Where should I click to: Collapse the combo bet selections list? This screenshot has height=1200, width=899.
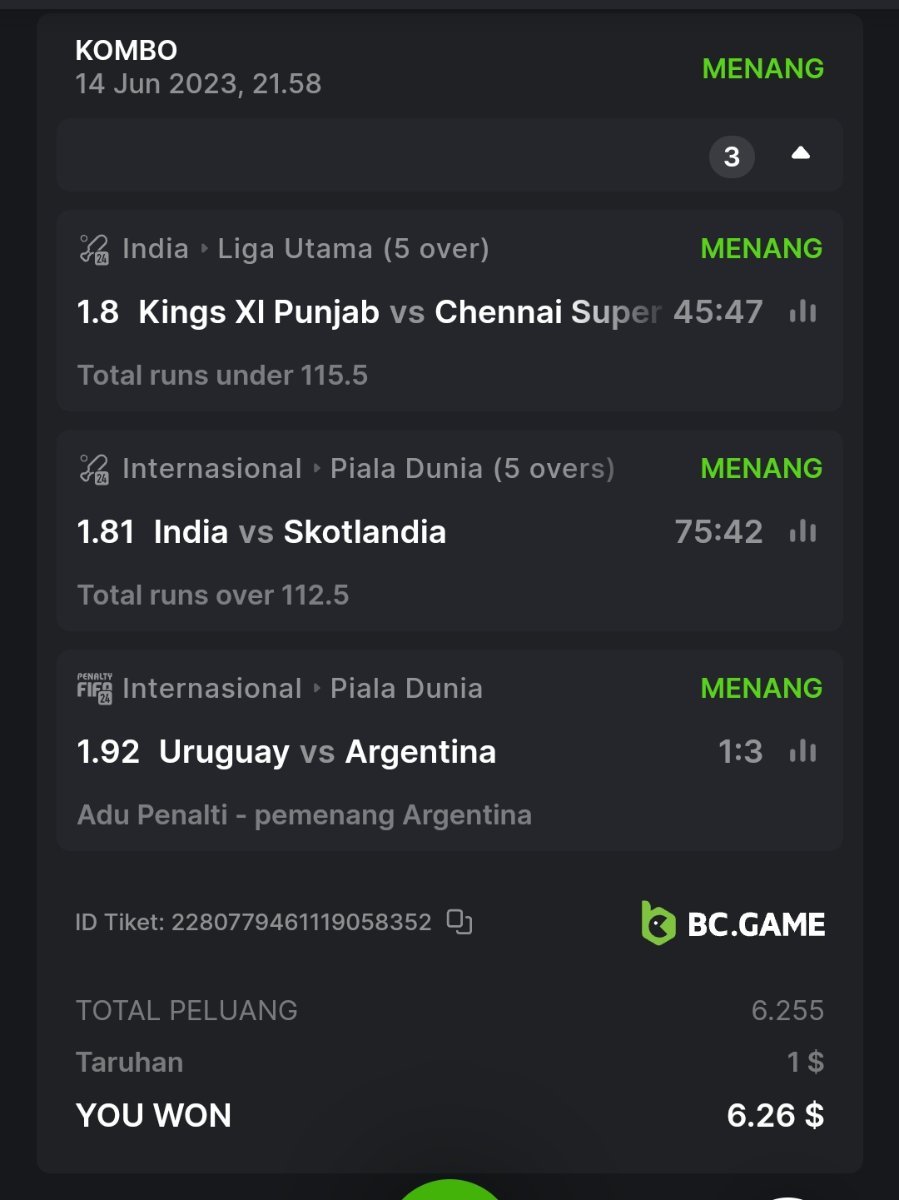[x=800, y=154]
